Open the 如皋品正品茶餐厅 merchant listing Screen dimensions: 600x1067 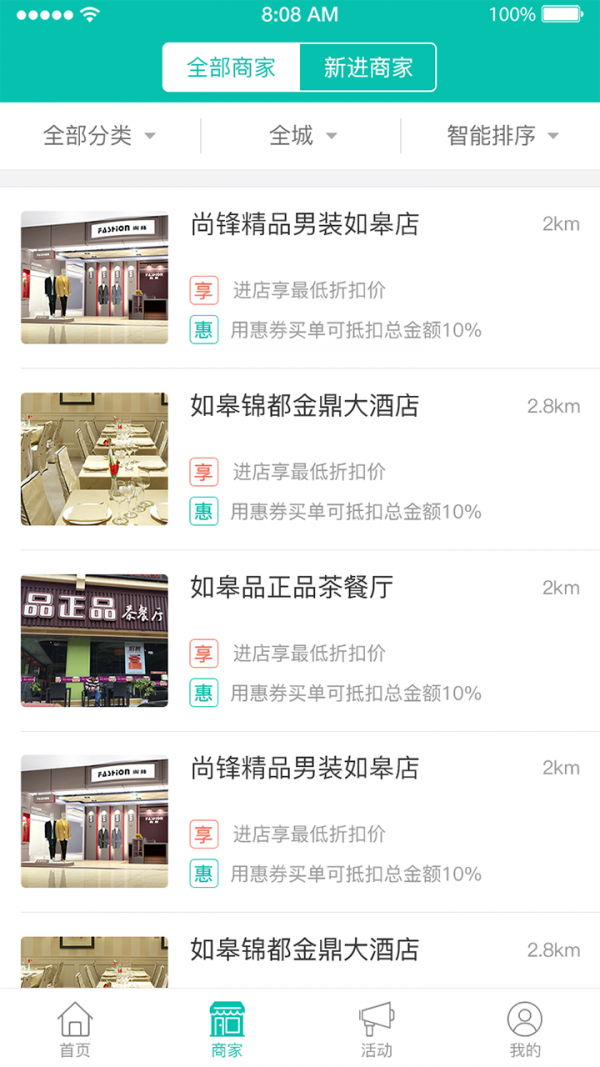tap(300, 640)
